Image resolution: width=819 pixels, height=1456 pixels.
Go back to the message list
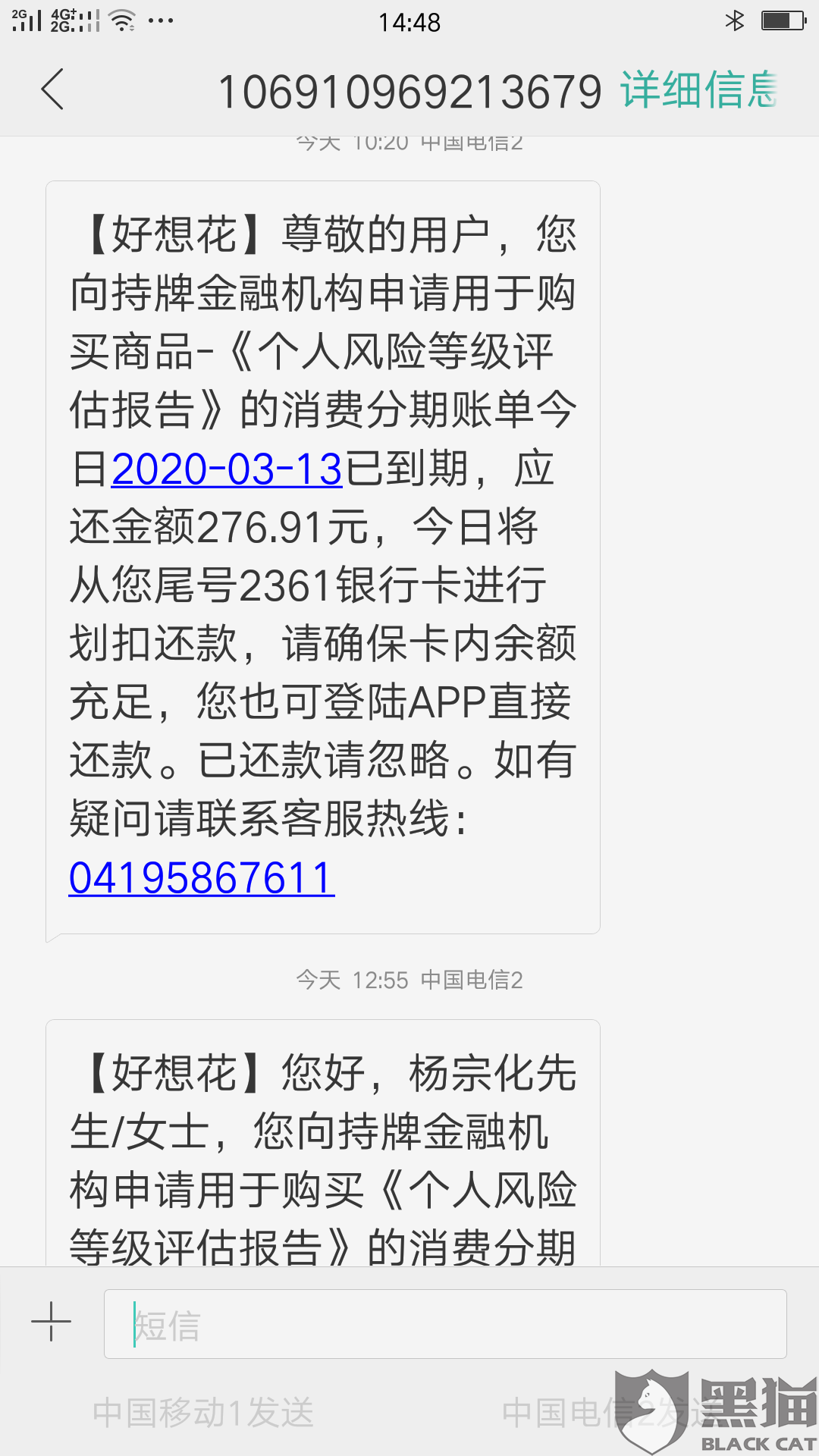click(52, 89)
